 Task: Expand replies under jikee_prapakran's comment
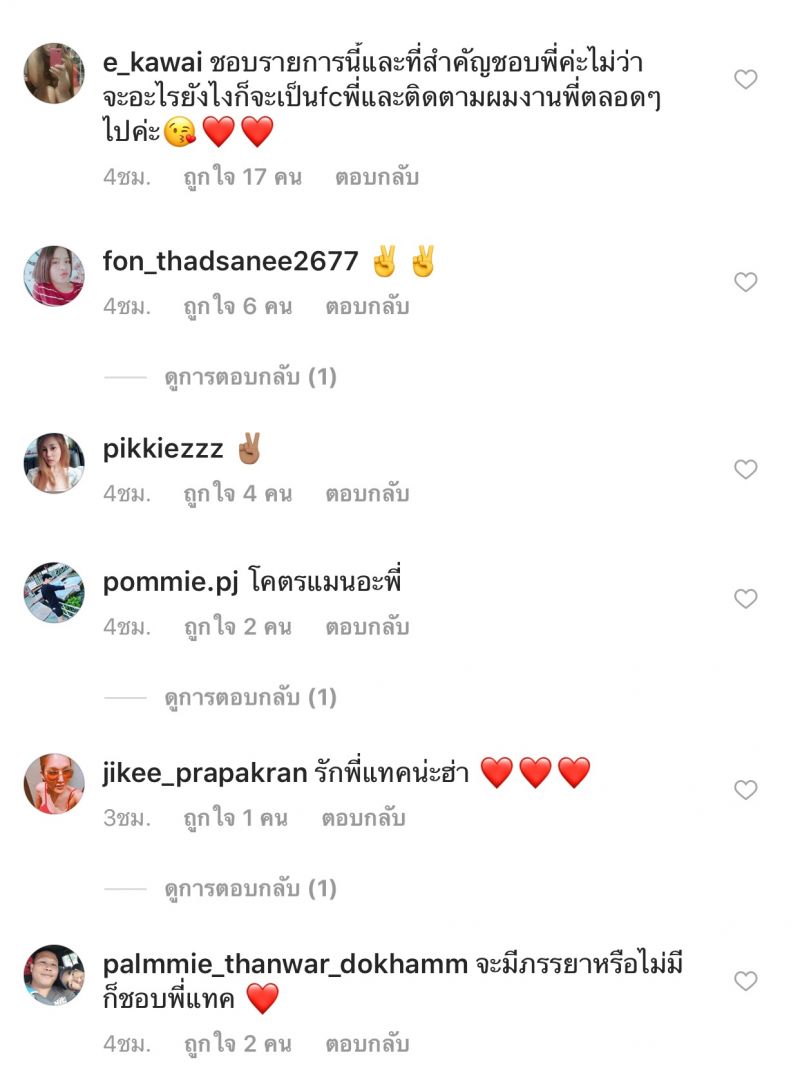coord(250,889)
